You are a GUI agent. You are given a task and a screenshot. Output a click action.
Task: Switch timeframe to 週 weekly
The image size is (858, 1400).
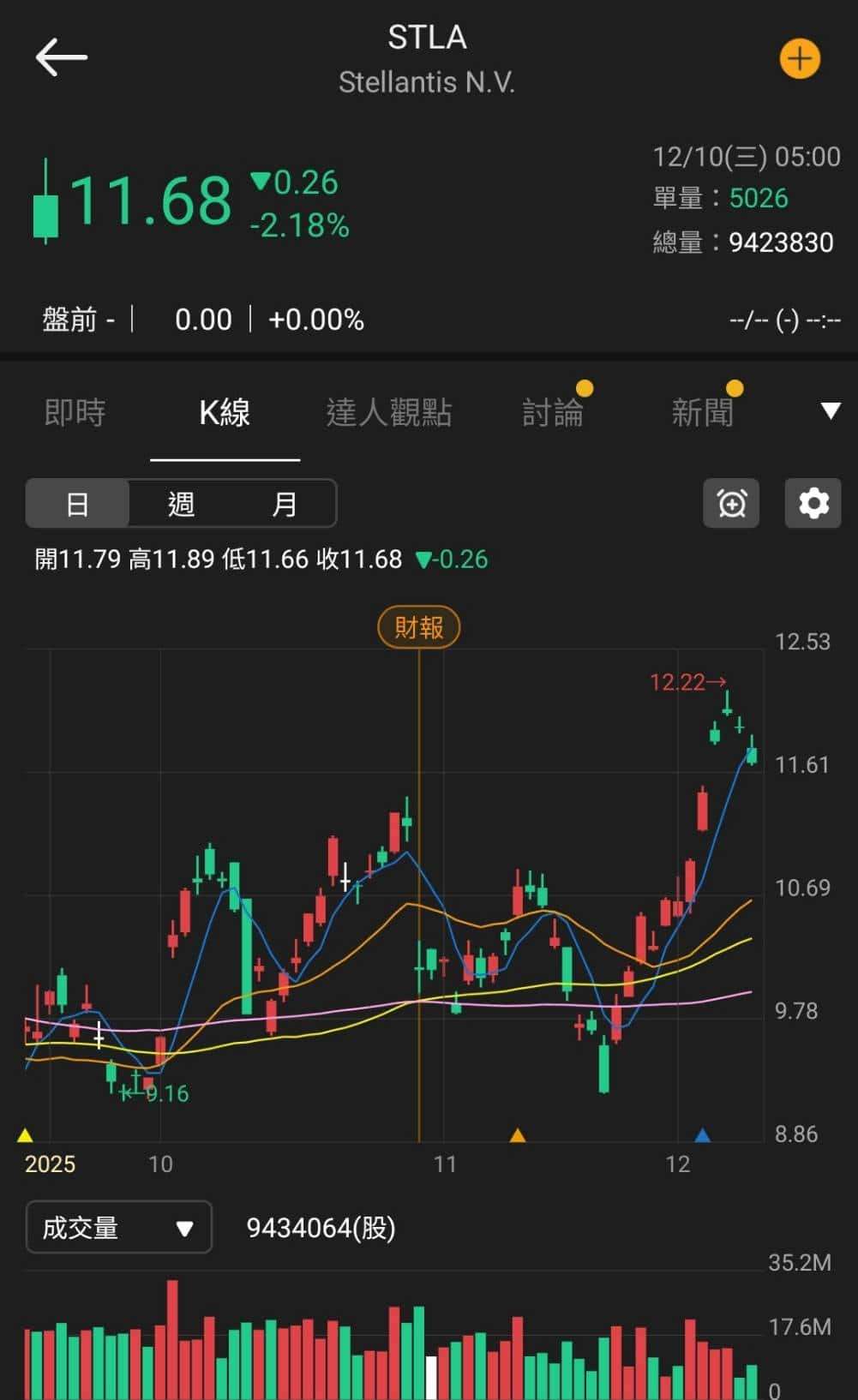[181, 504]
